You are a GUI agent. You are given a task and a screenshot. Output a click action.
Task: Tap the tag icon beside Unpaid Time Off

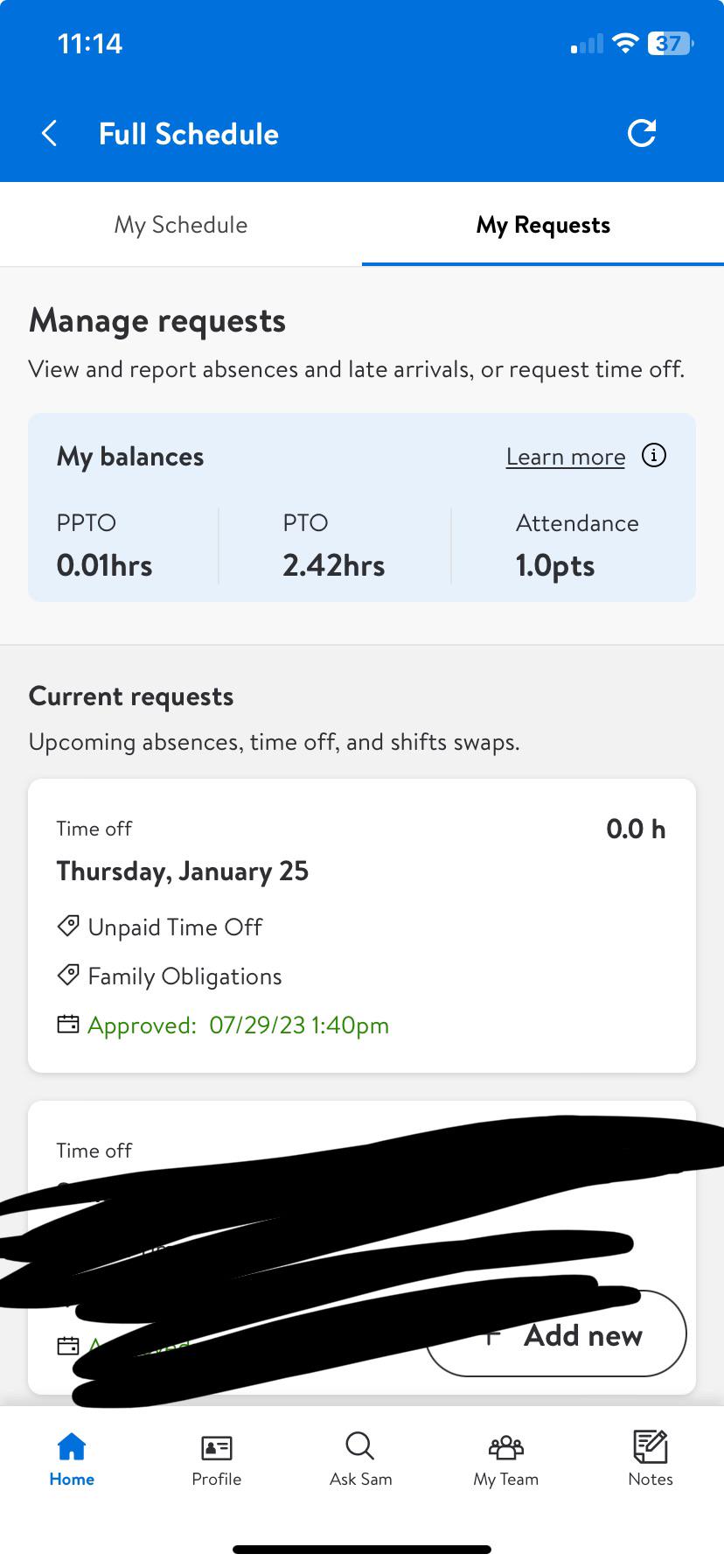pyautogui.click(x=67, y=926)
